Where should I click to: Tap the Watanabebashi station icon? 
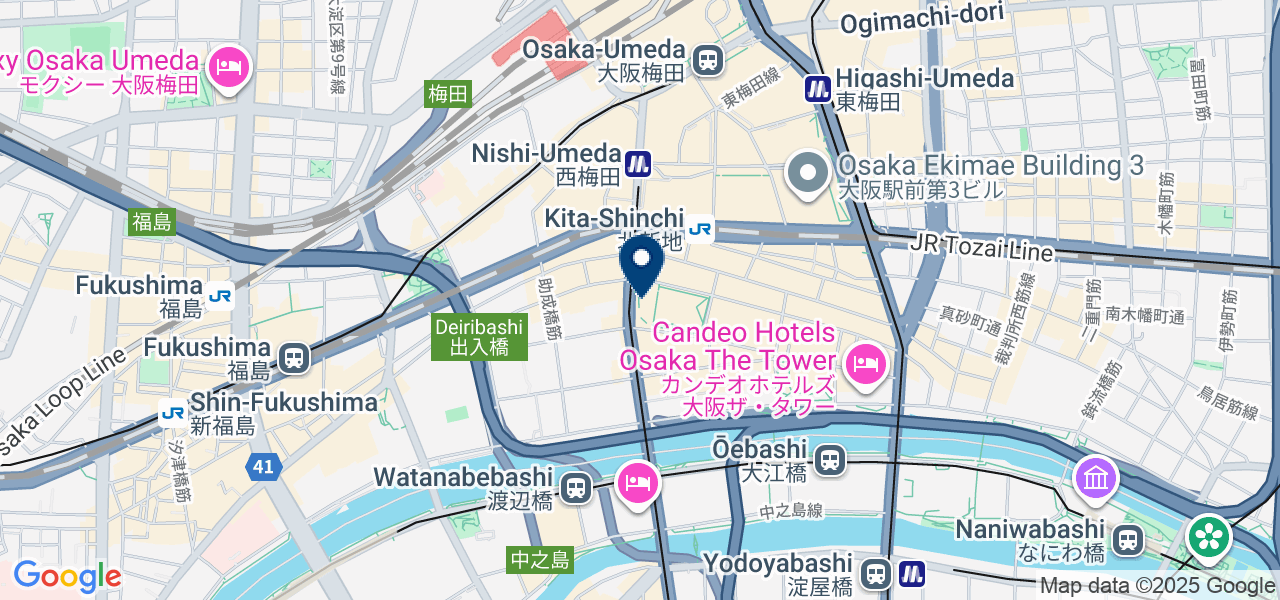pyautogui.click(x=575, y=488)
